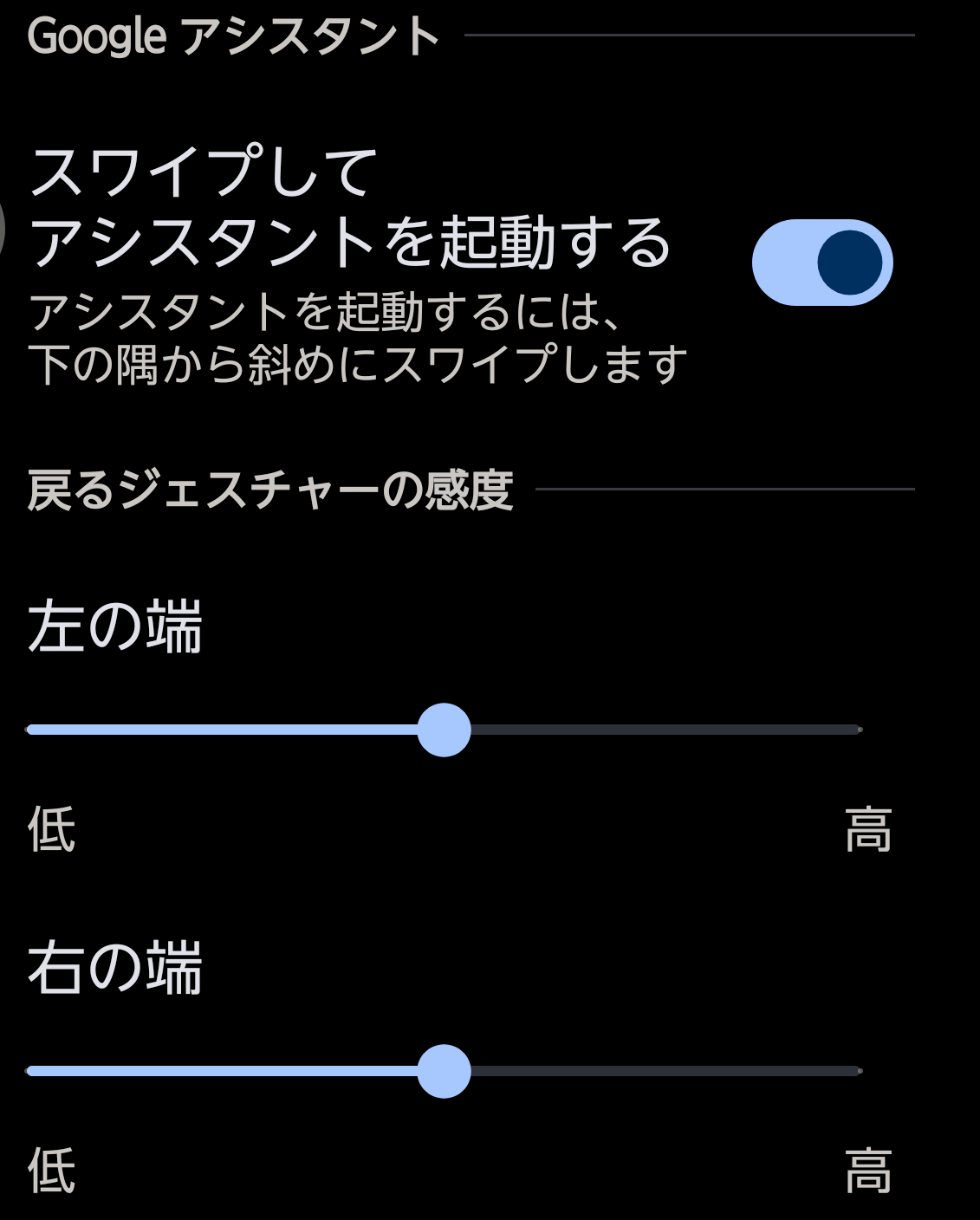Tap 高 beside the left edge slider
Viewport: 980px width, 1220px height.
click(866, 827)
